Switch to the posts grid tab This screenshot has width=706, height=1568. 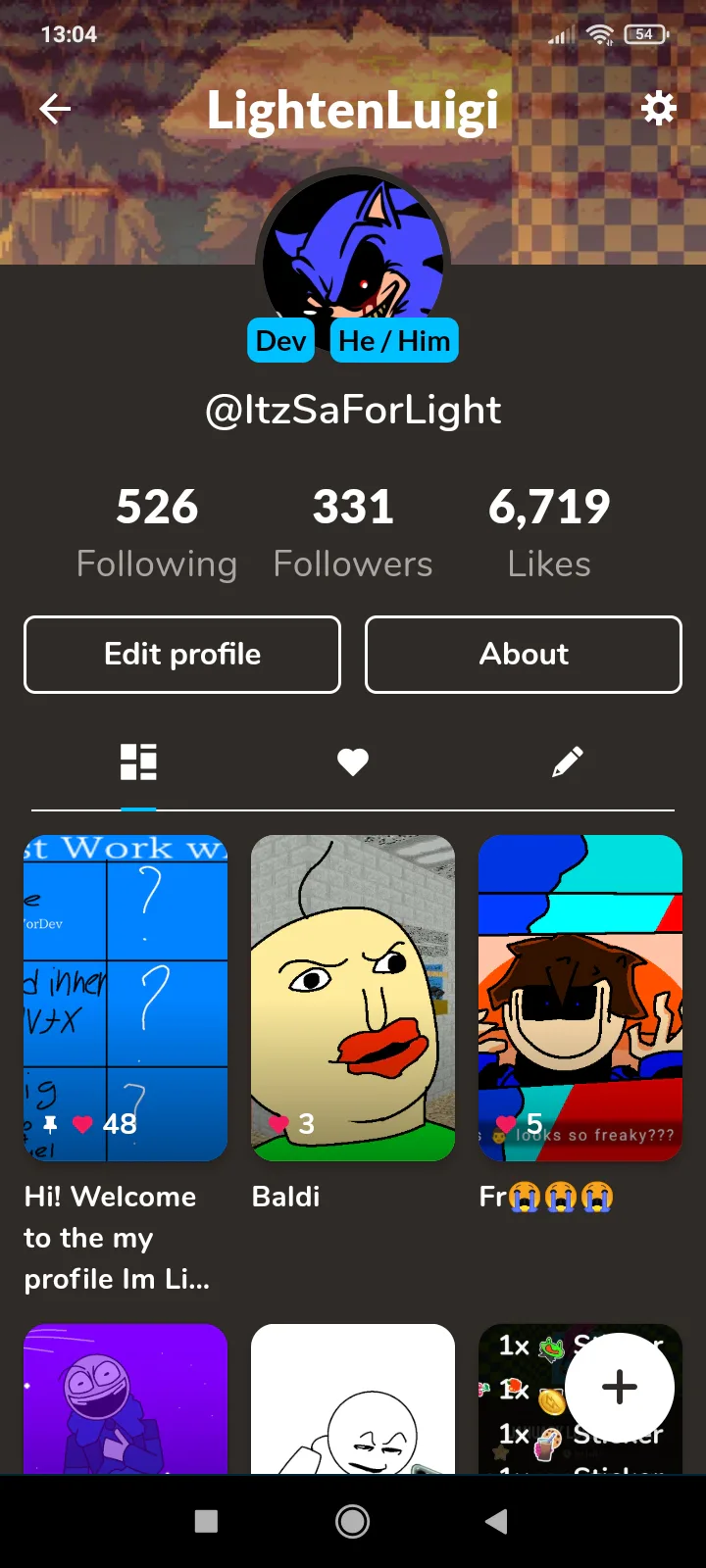[138, 762]
